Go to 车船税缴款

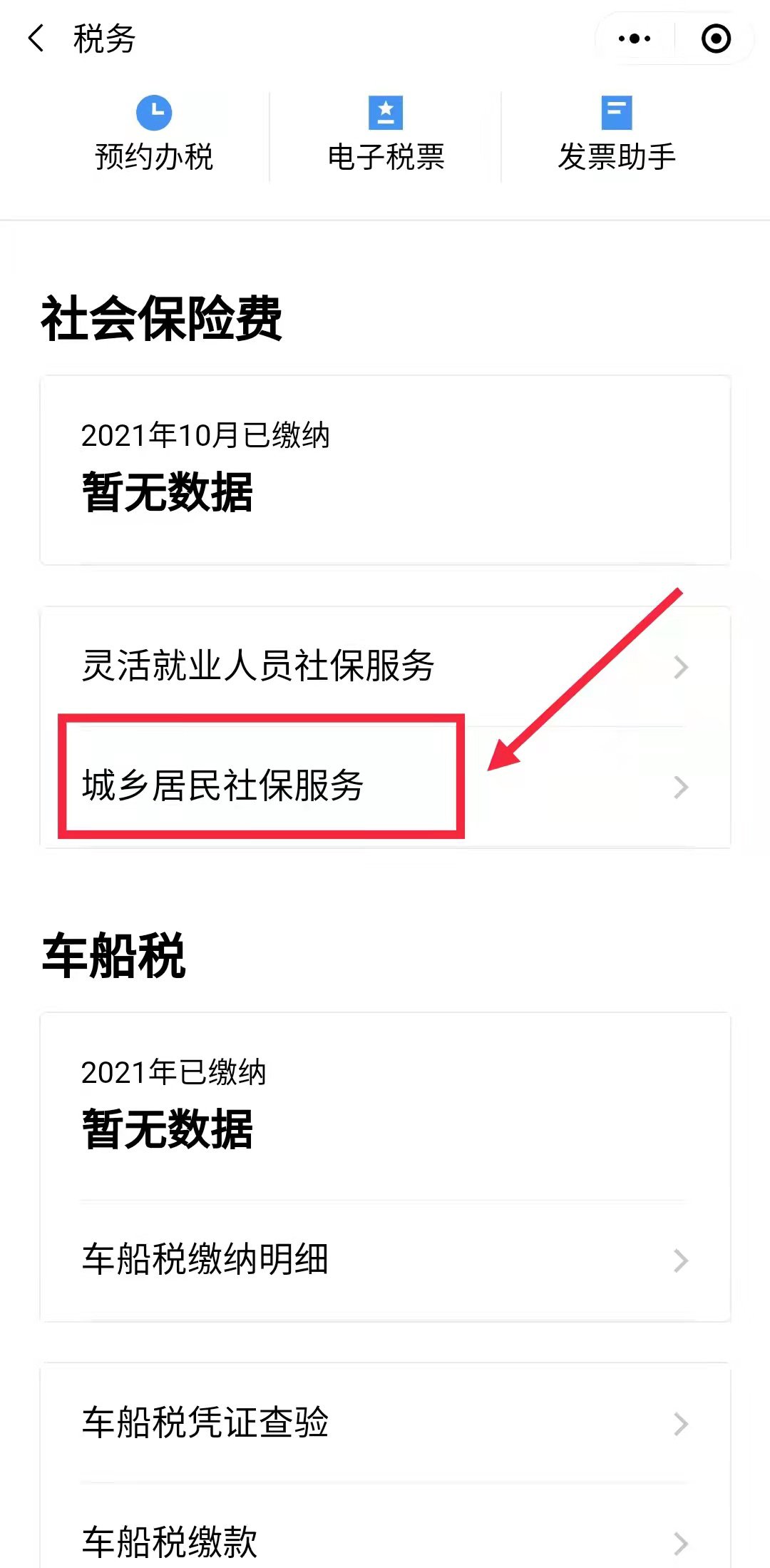click(x=385, y=1541)
